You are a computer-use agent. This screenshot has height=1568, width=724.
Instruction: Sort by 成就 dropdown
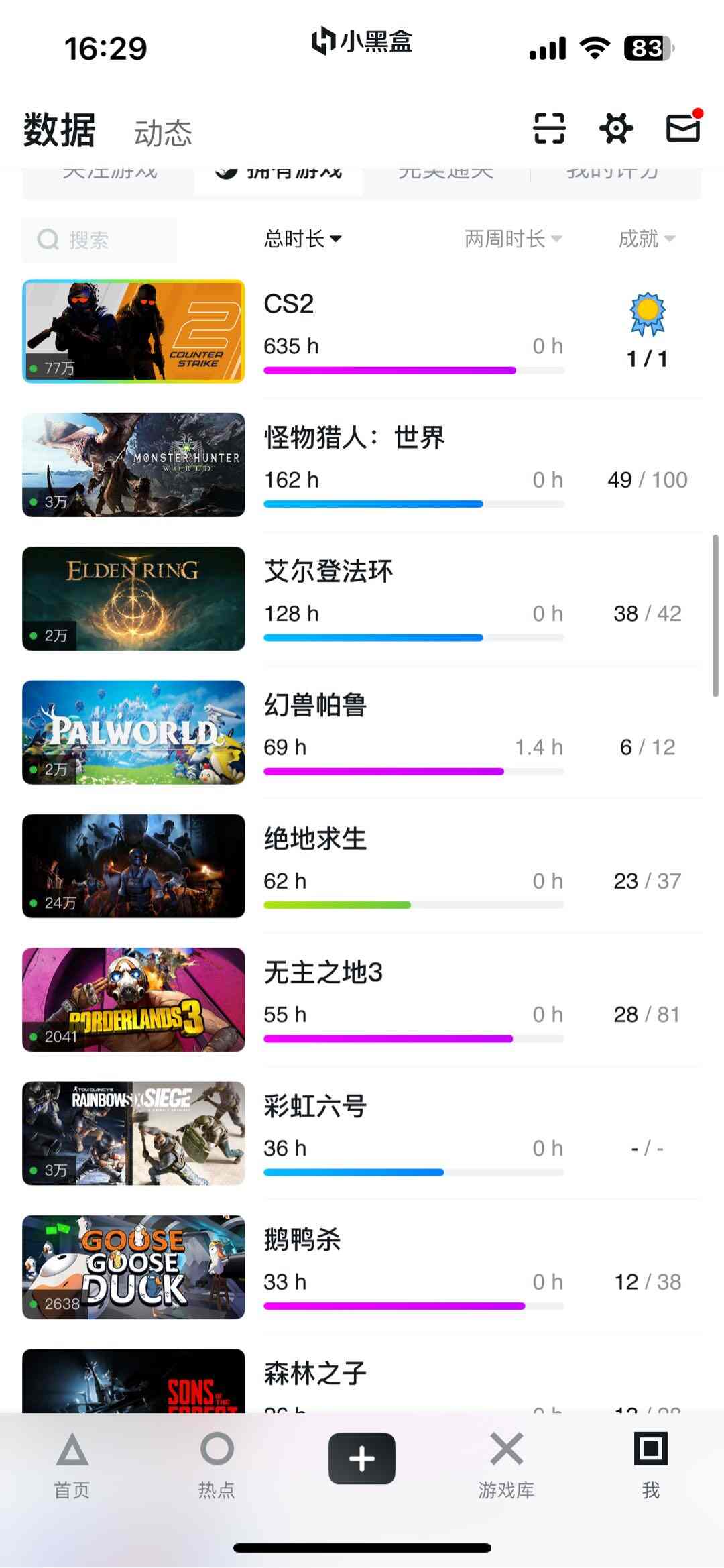[x=647, y=239]
